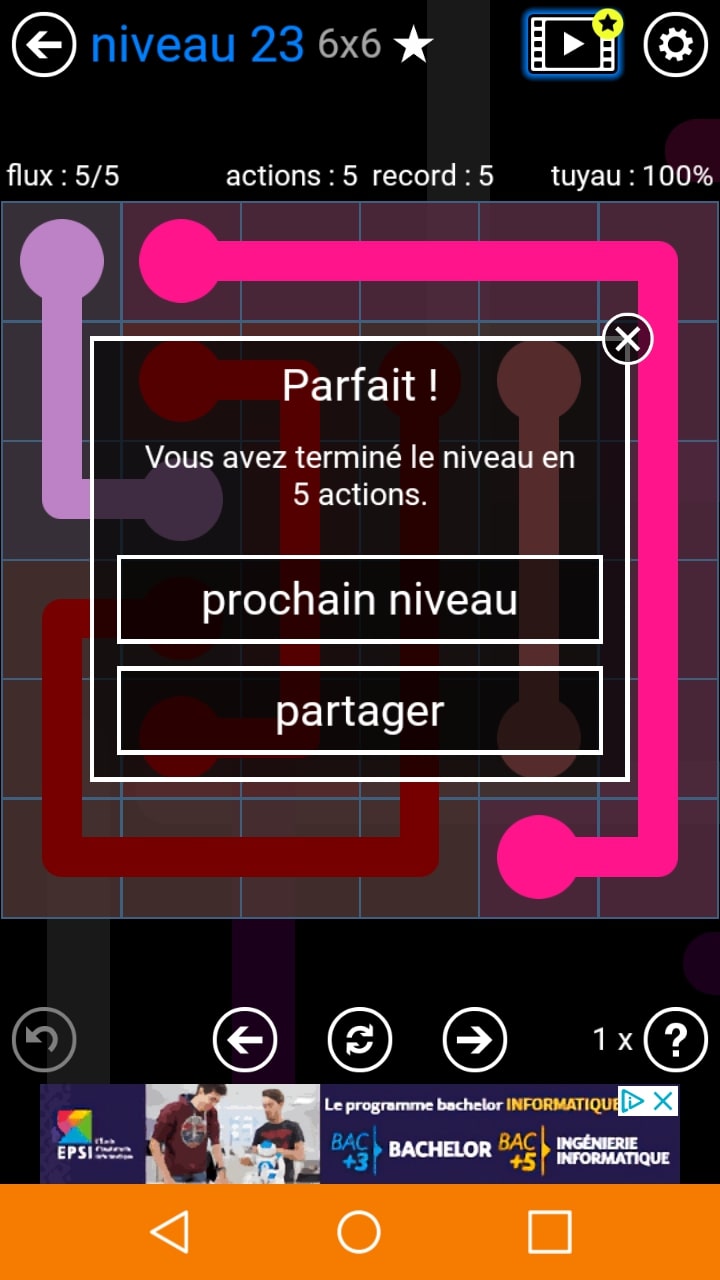Go back with the top-left arrow
The width and height of the screenshot is (720, 1280).
point(44,45)
